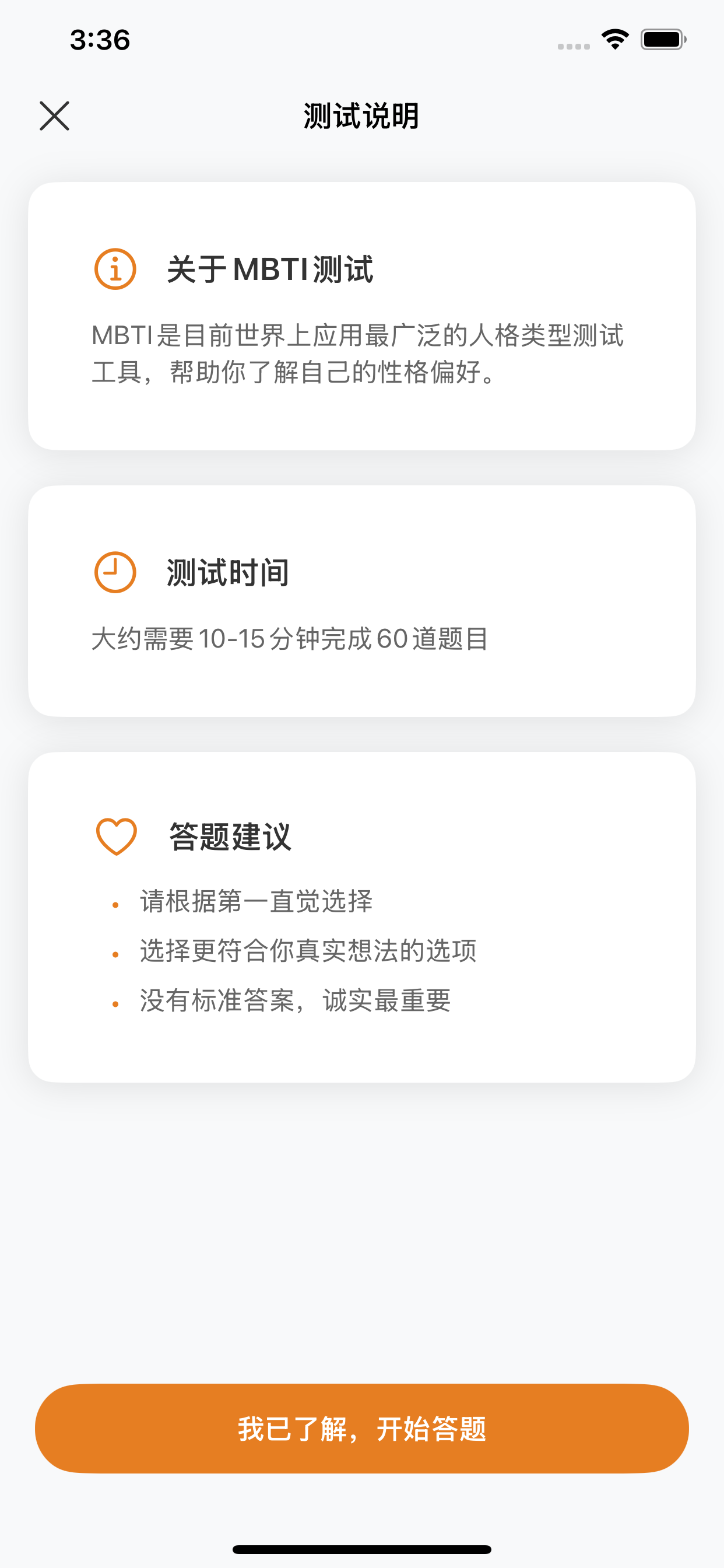Click the heart icon beside 答题建议

115,838
